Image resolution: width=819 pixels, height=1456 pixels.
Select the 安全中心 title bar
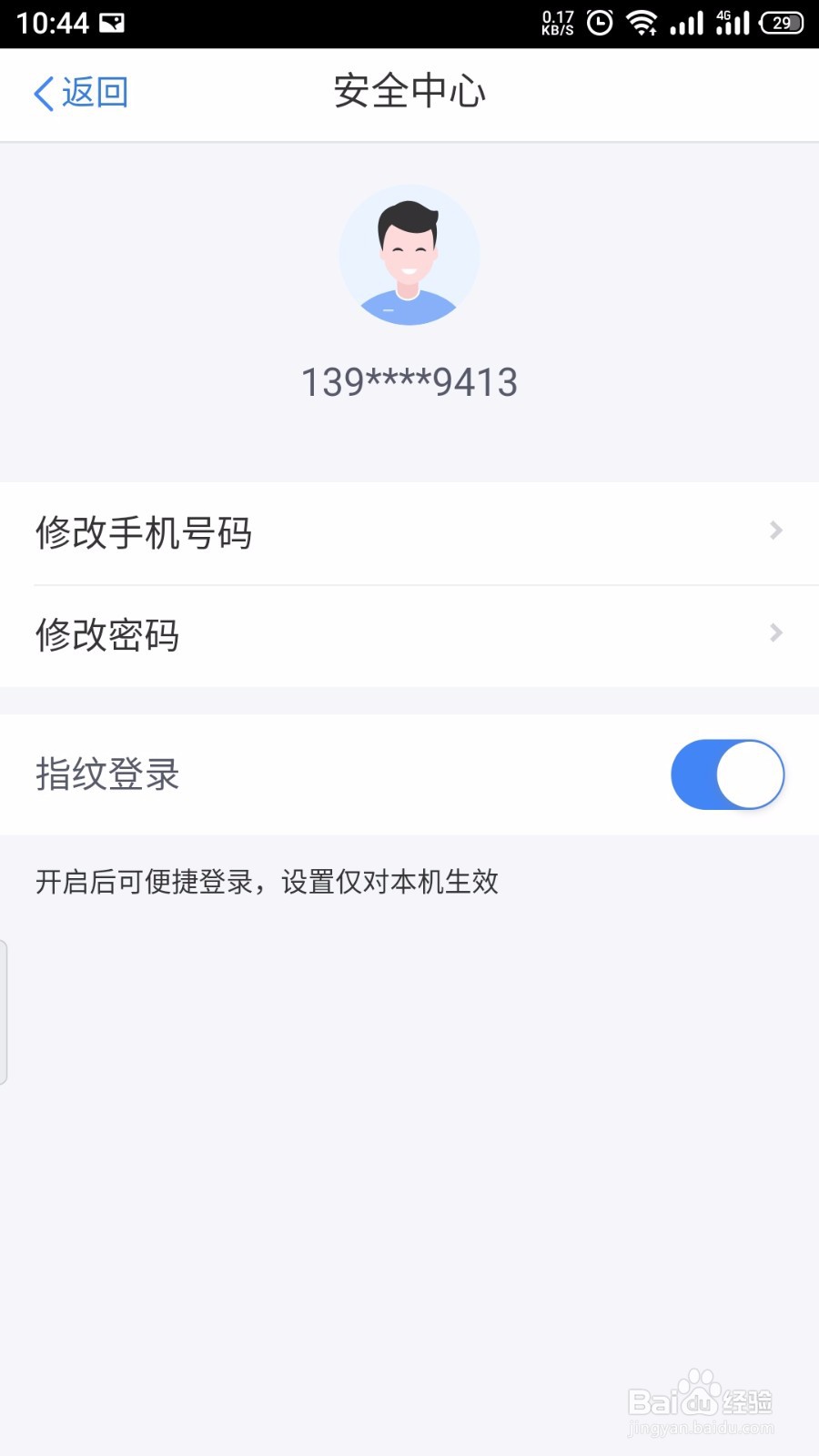[x=409, y=92]
